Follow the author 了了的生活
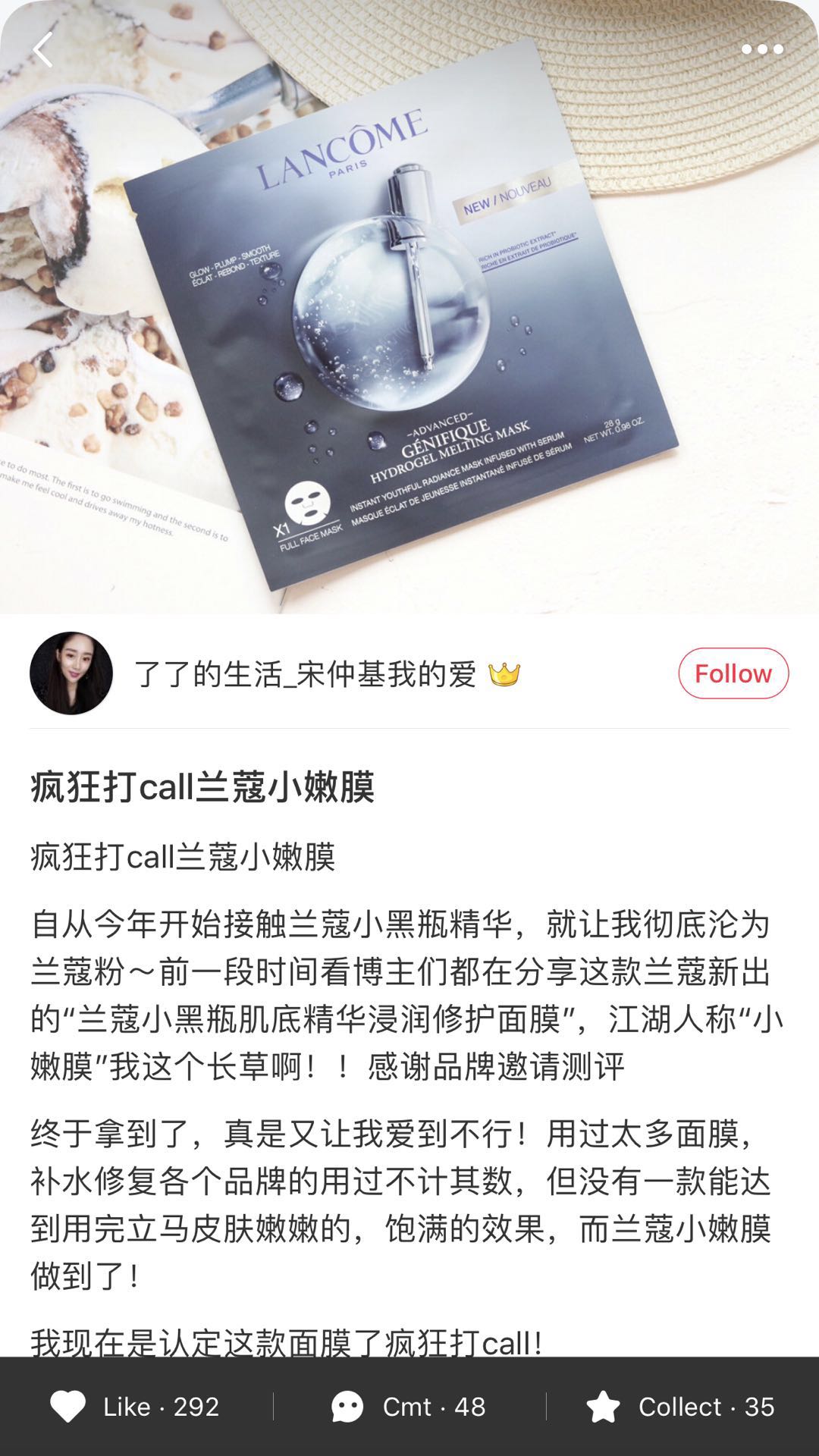This screenshot has height=1456, width=819. [x=733, y=673]
